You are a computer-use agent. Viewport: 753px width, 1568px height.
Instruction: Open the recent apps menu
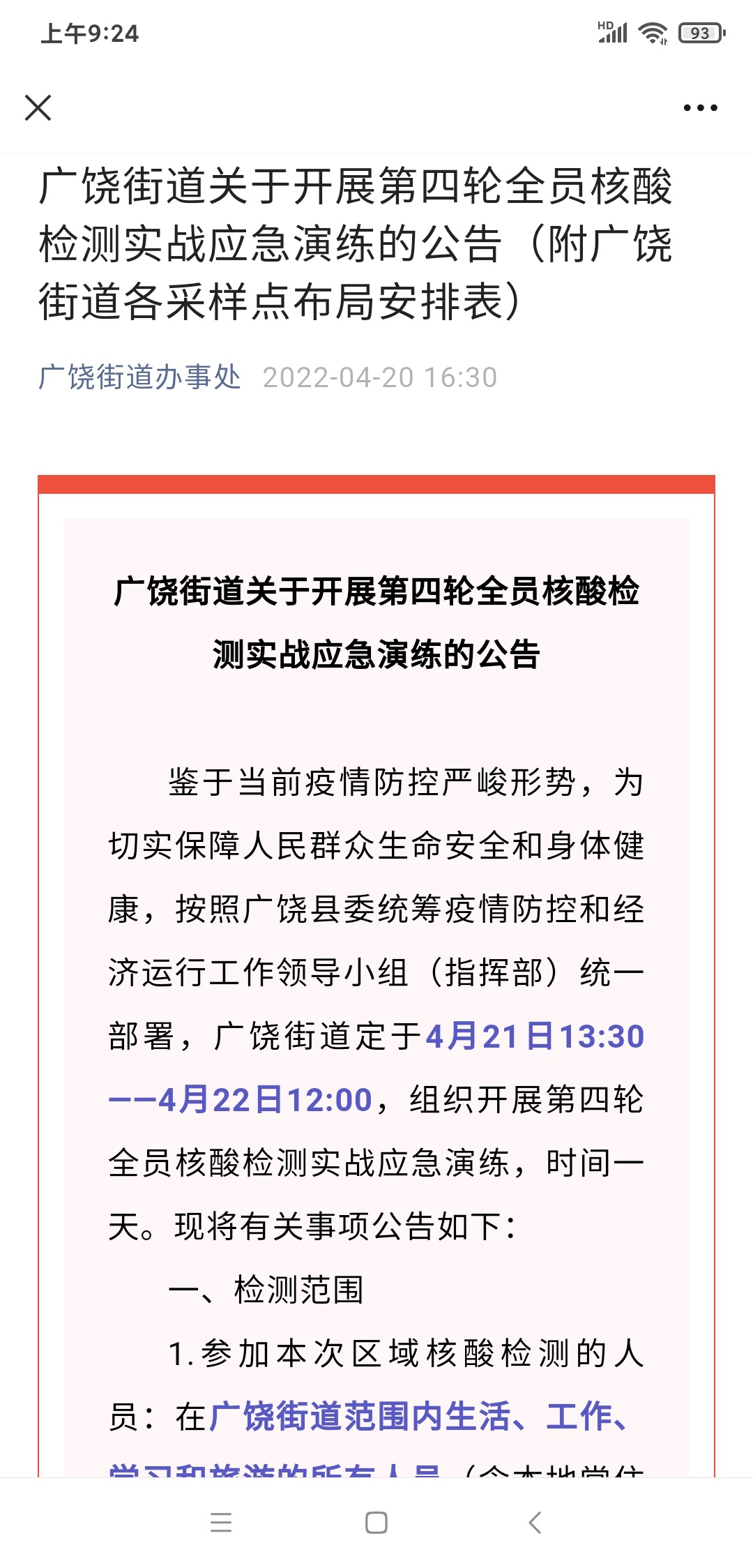tap(221, 1522)
